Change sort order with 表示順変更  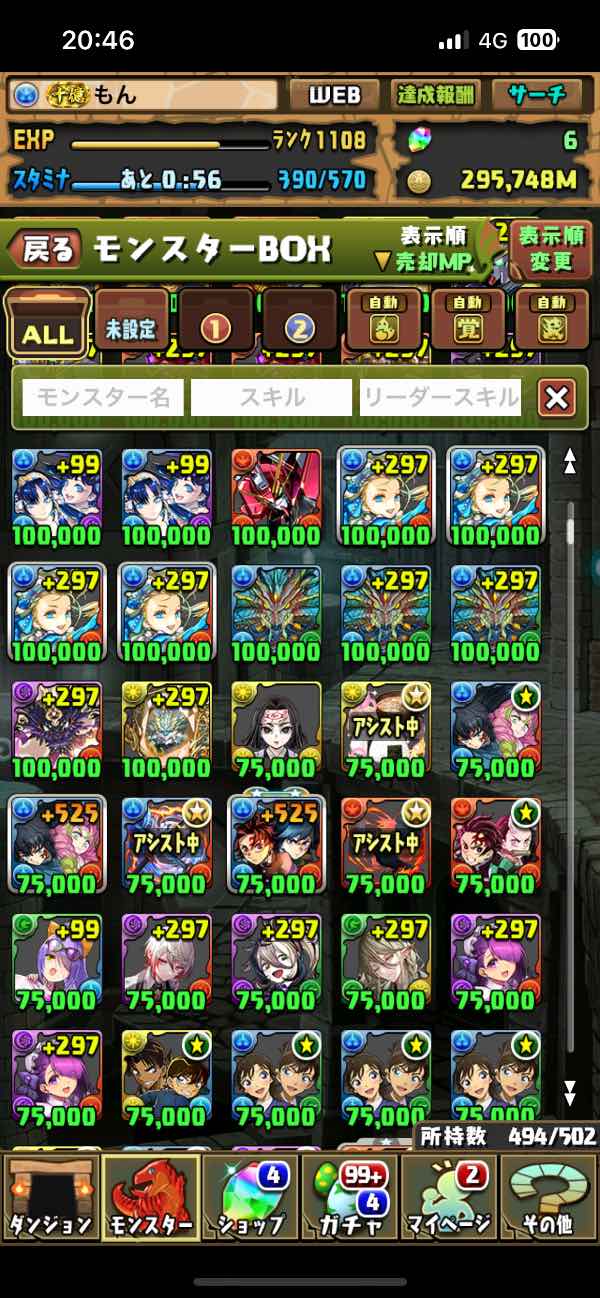coord(551,249)
